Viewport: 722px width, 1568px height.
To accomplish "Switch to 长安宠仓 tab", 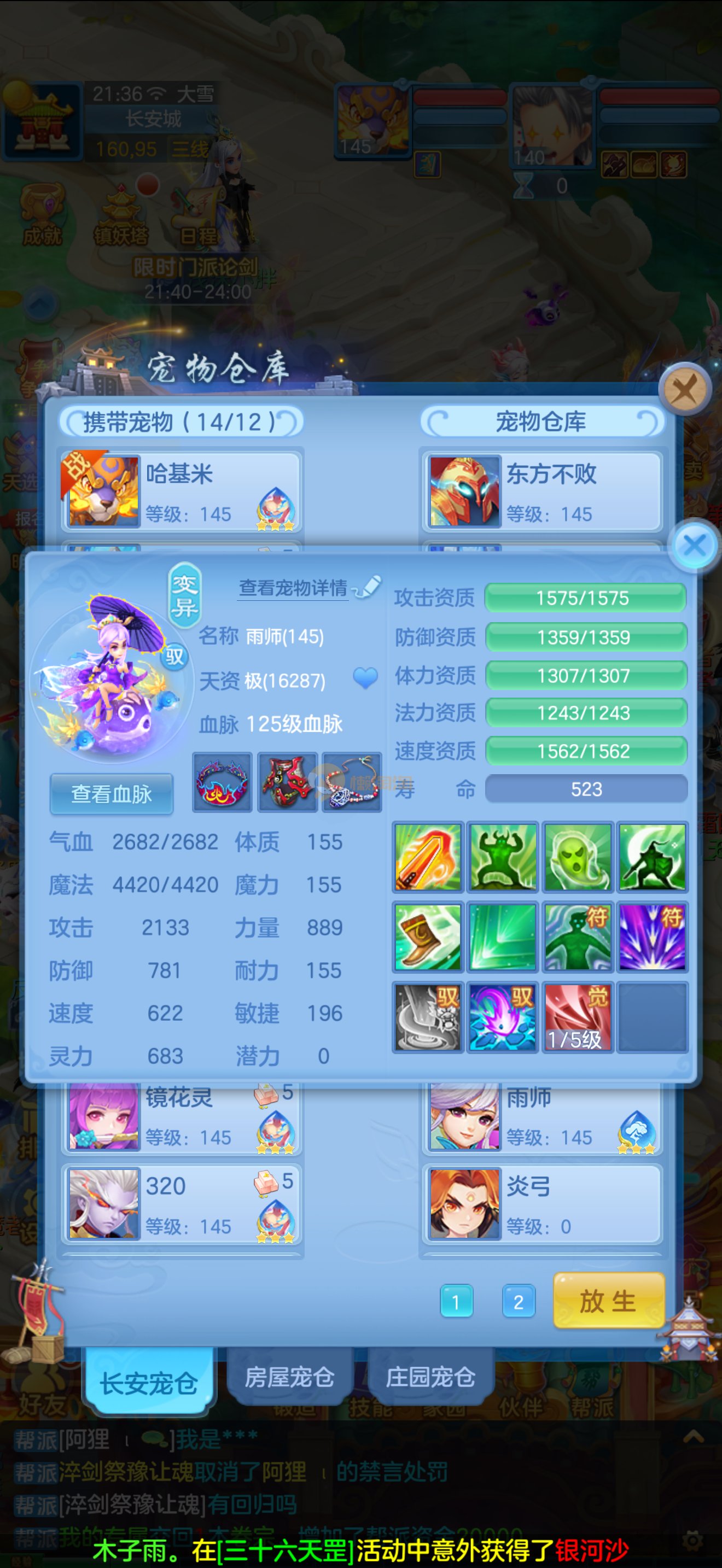I will [x=149, y=1383].
